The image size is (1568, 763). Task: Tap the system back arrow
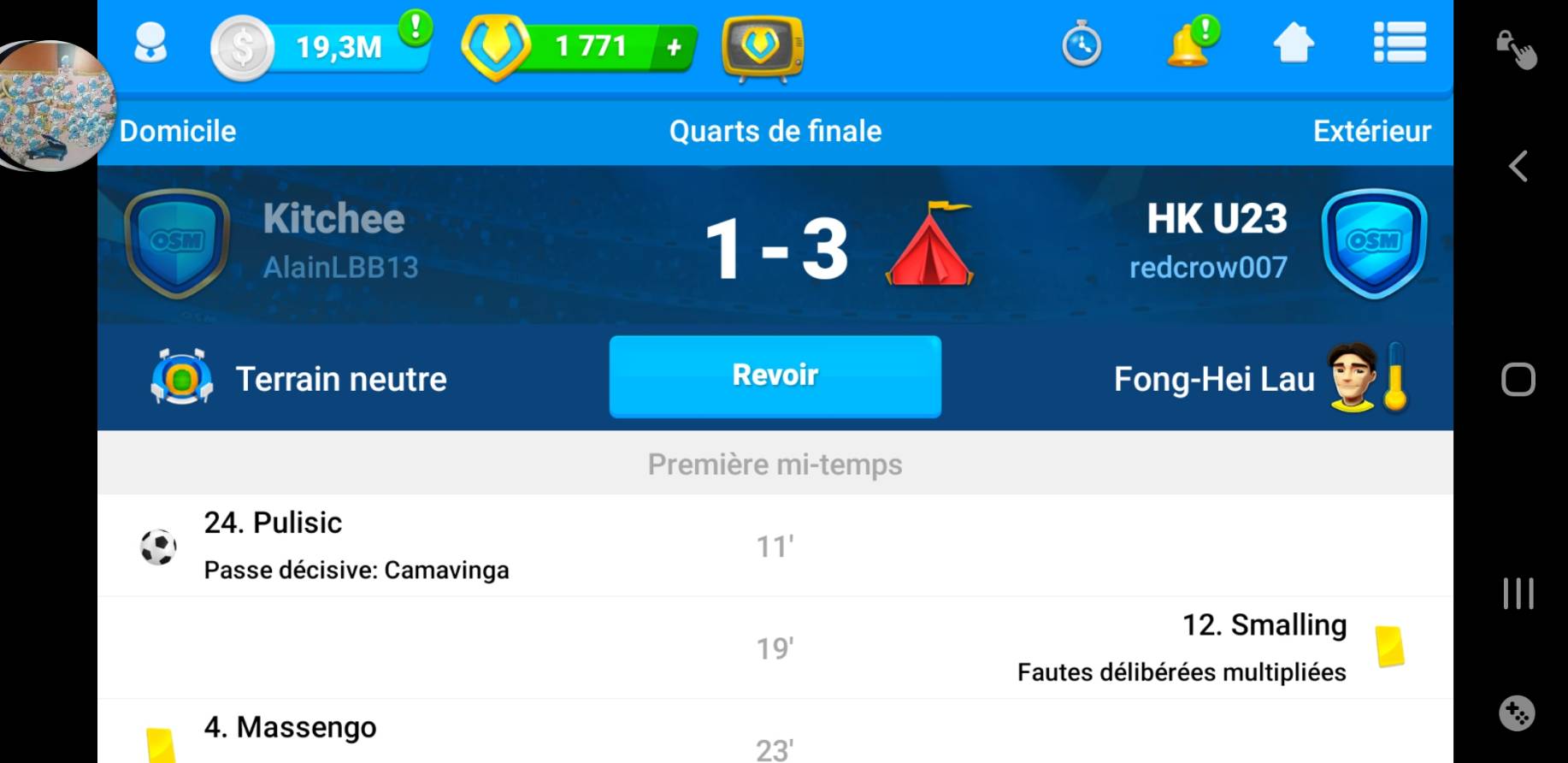tap(1518, 166)
